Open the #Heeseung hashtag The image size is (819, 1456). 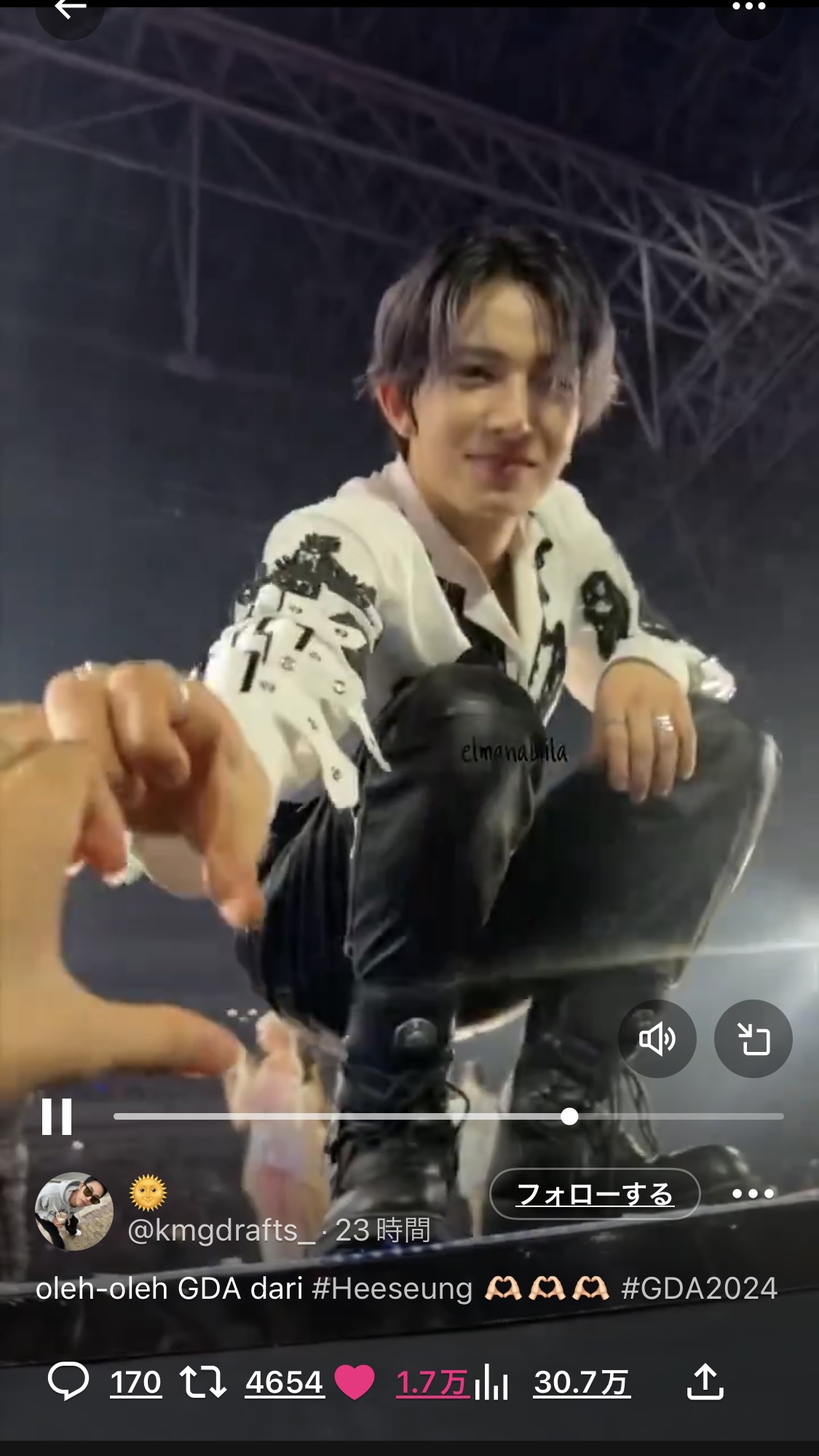tap(392, 1289)
